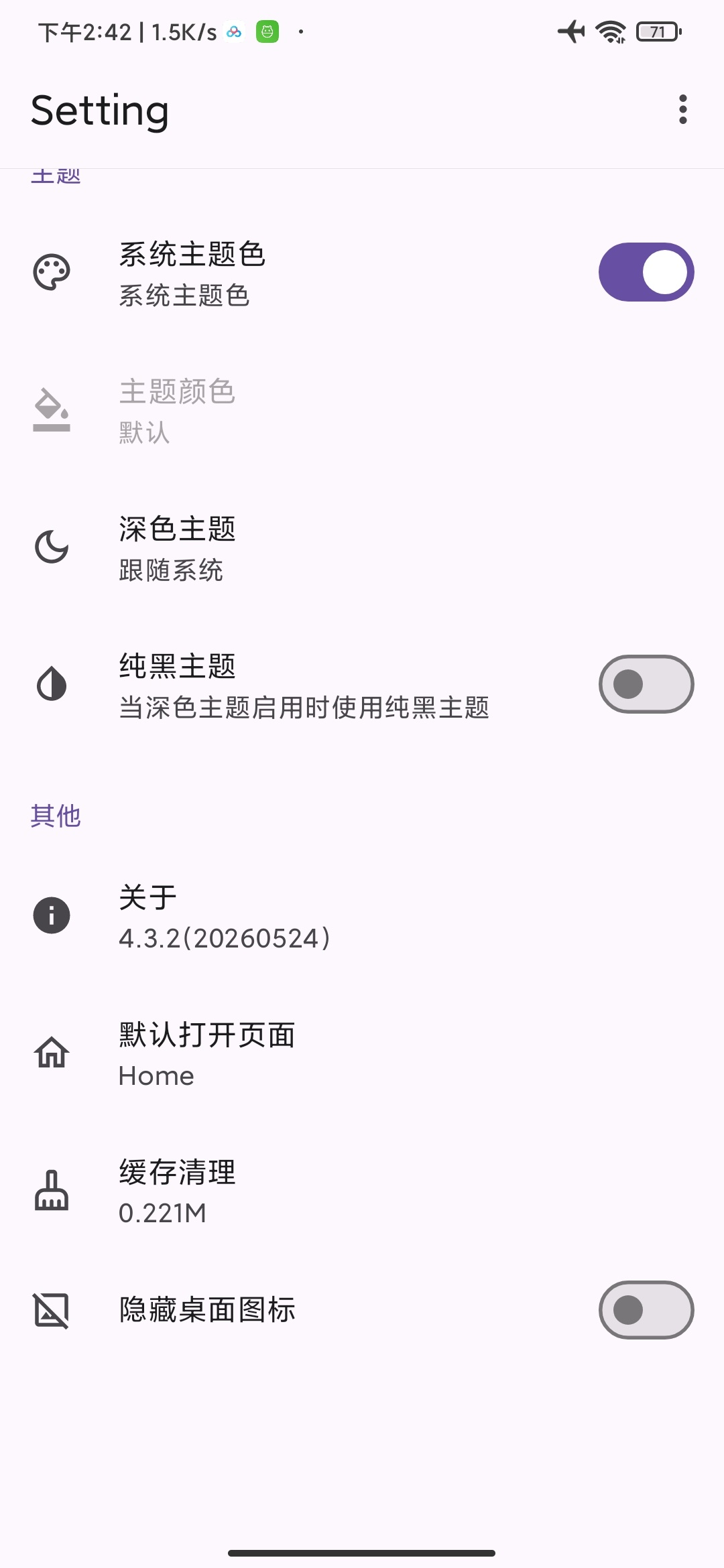Toggle on 隐藏桌面图标

(646, 1310)
